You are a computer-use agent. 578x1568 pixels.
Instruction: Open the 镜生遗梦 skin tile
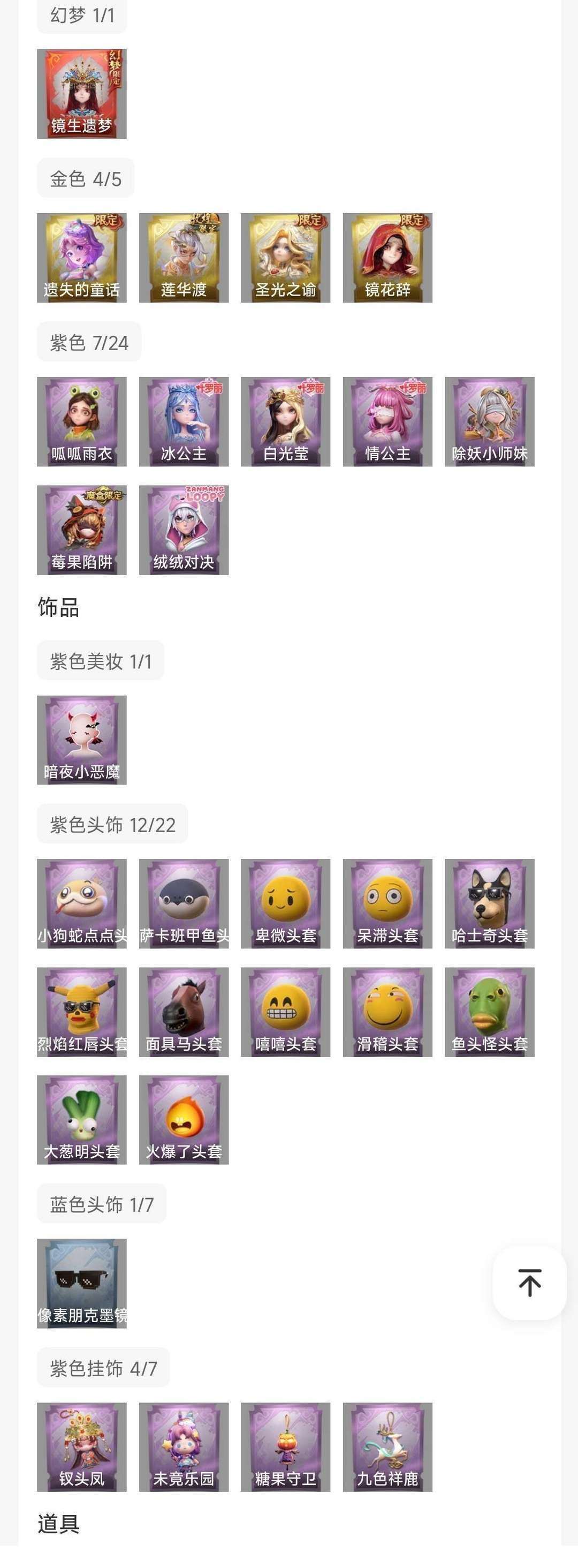81,94
